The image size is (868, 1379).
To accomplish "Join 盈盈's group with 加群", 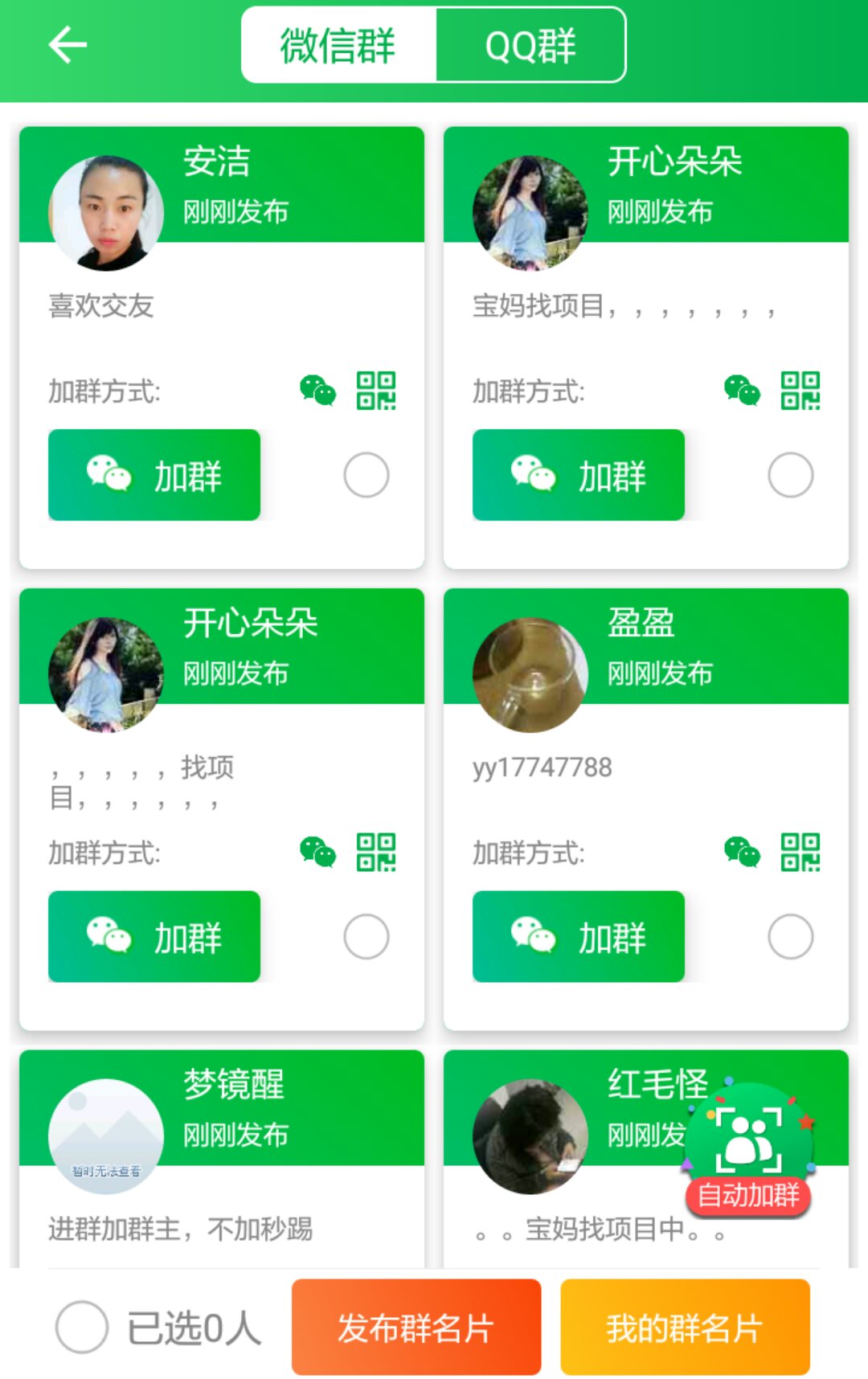I will pos(579,936).
